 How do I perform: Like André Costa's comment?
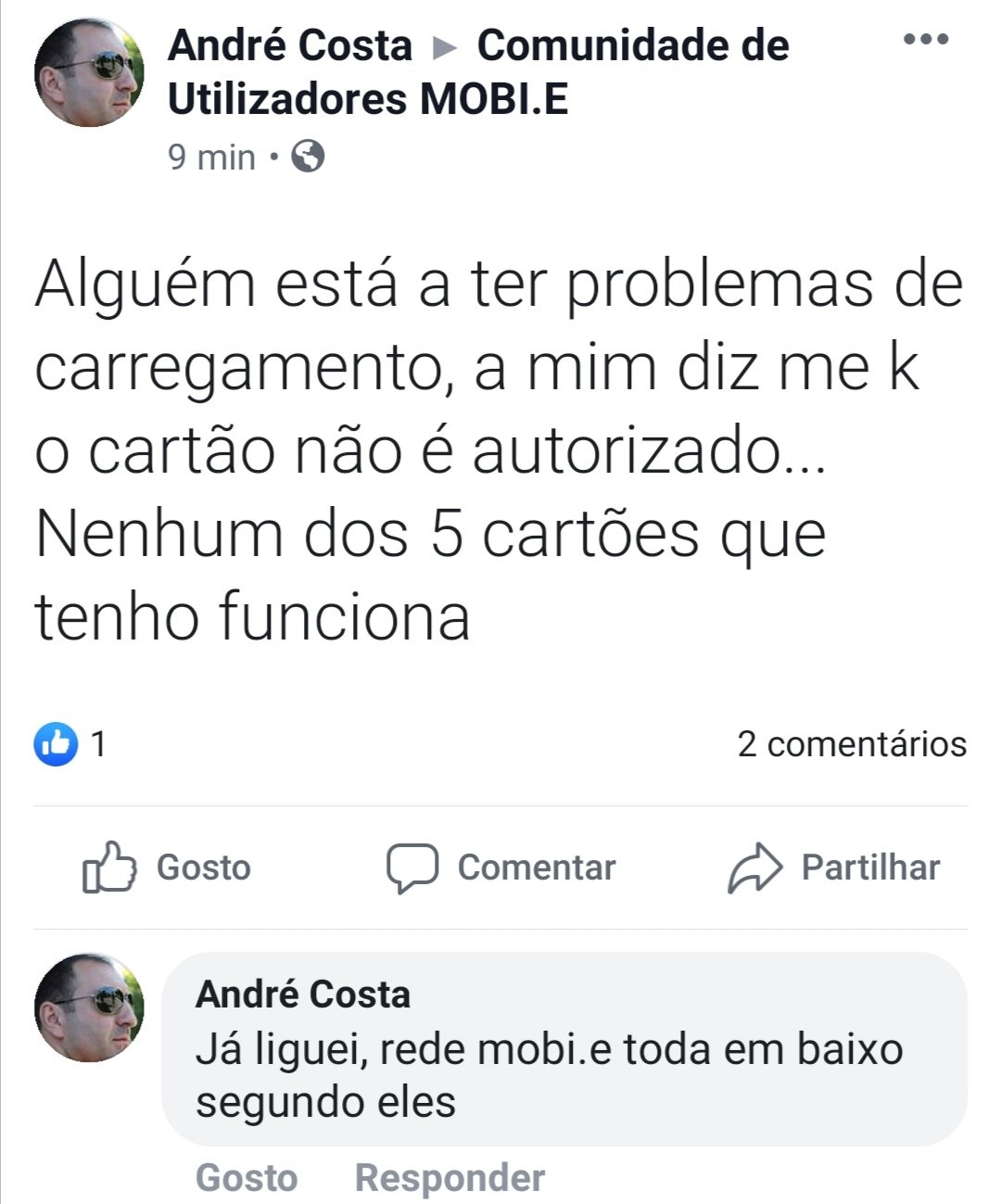coord(247,1178)
